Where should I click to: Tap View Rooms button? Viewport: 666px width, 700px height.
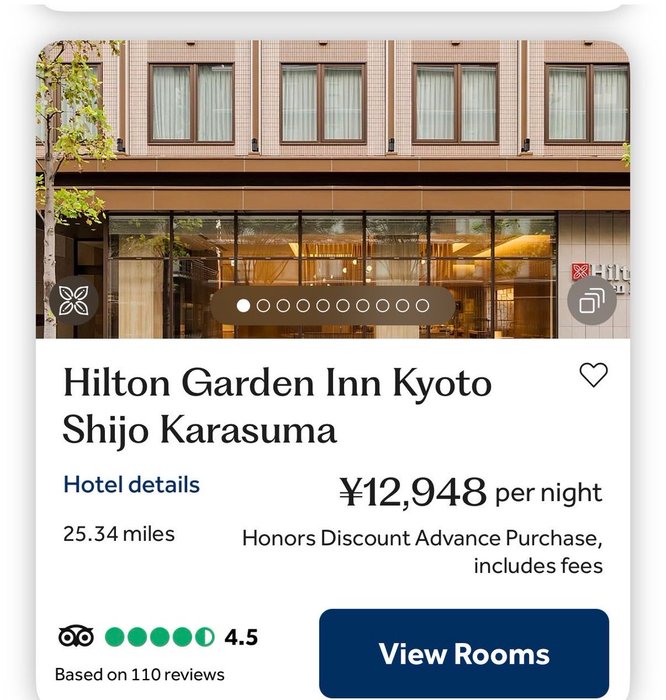464,654
